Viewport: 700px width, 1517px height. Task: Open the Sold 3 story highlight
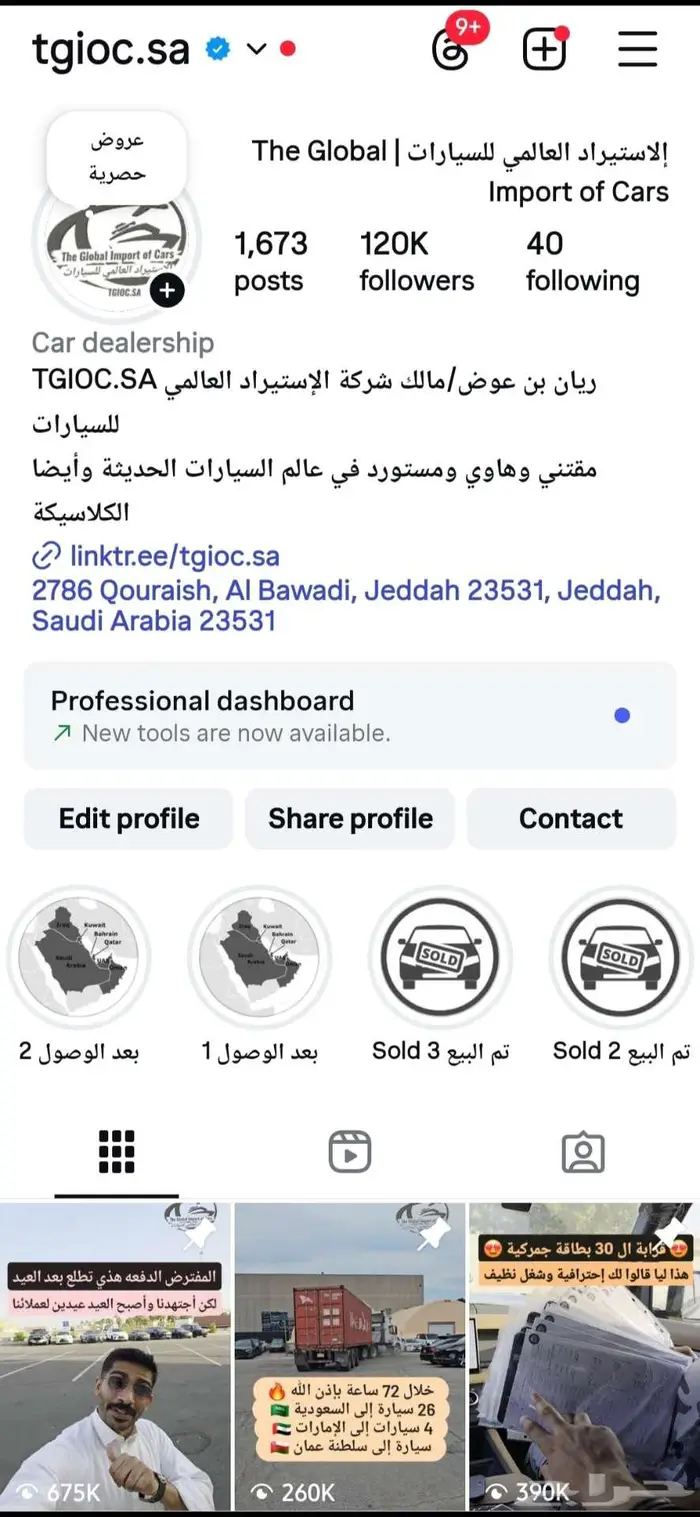(x=440, y=958)
